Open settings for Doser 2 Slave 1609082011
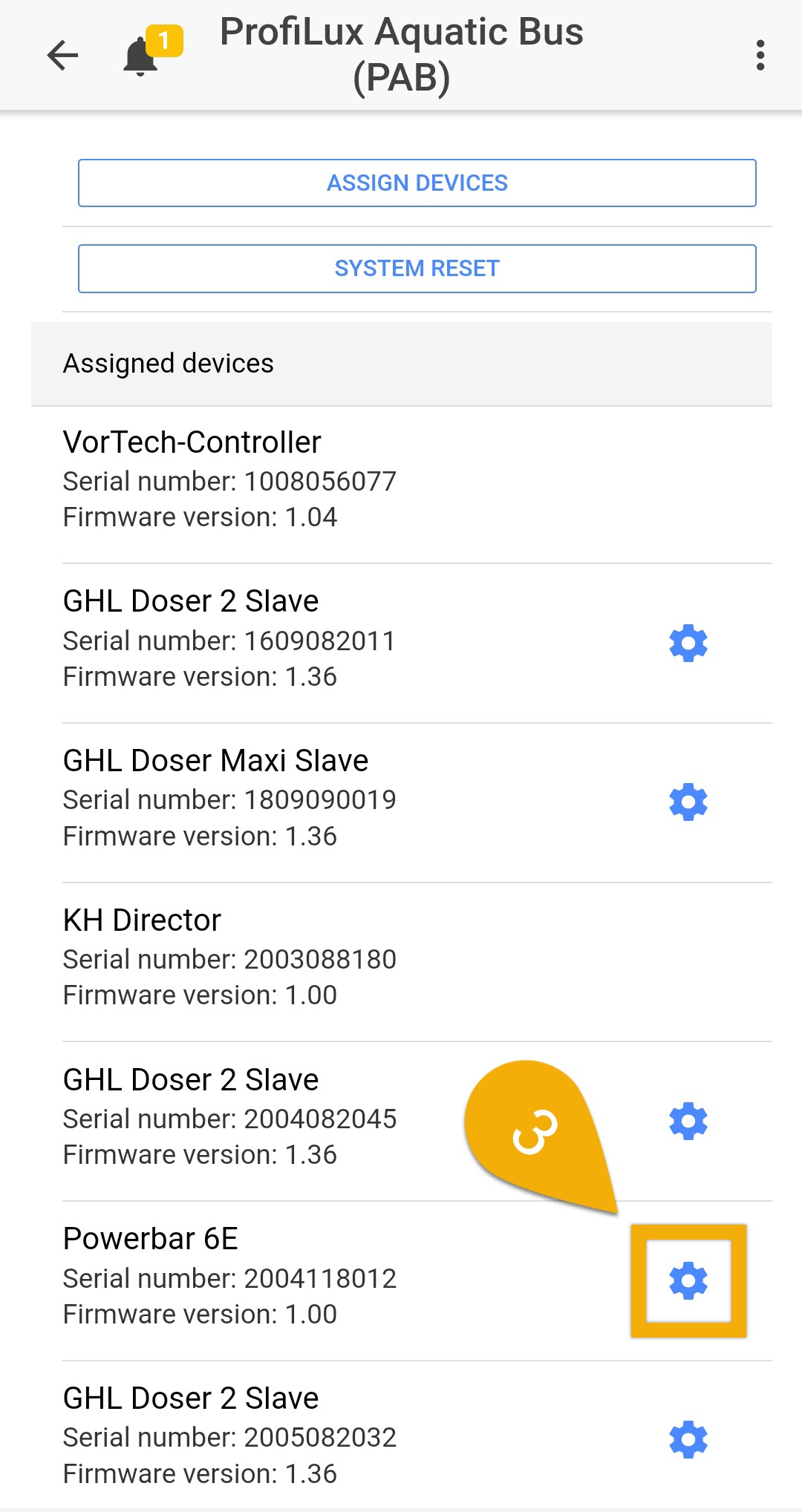 coord(688,643)
